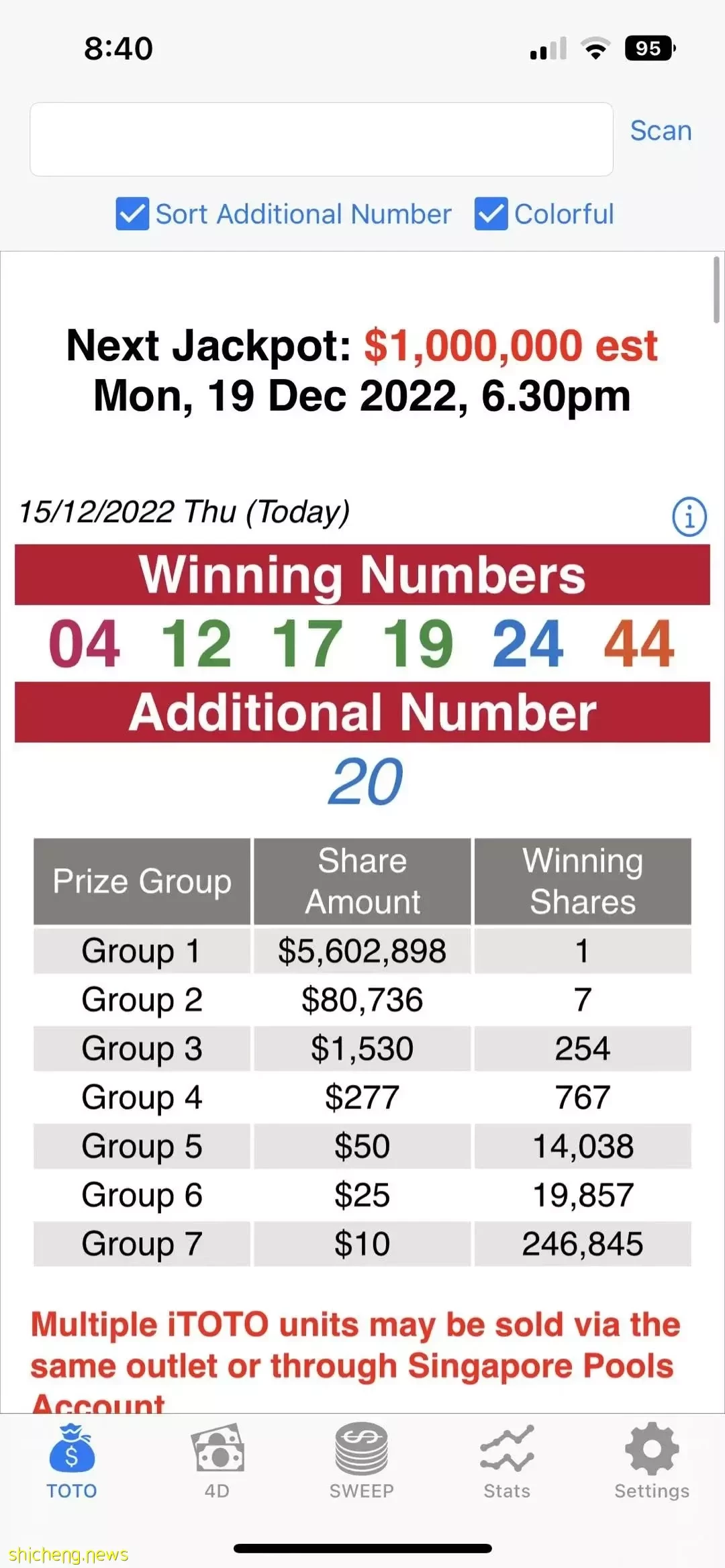Viewport: 725px width, 1568px height.
Task: Uncheck Sort Additional Number
Action: 132,214
